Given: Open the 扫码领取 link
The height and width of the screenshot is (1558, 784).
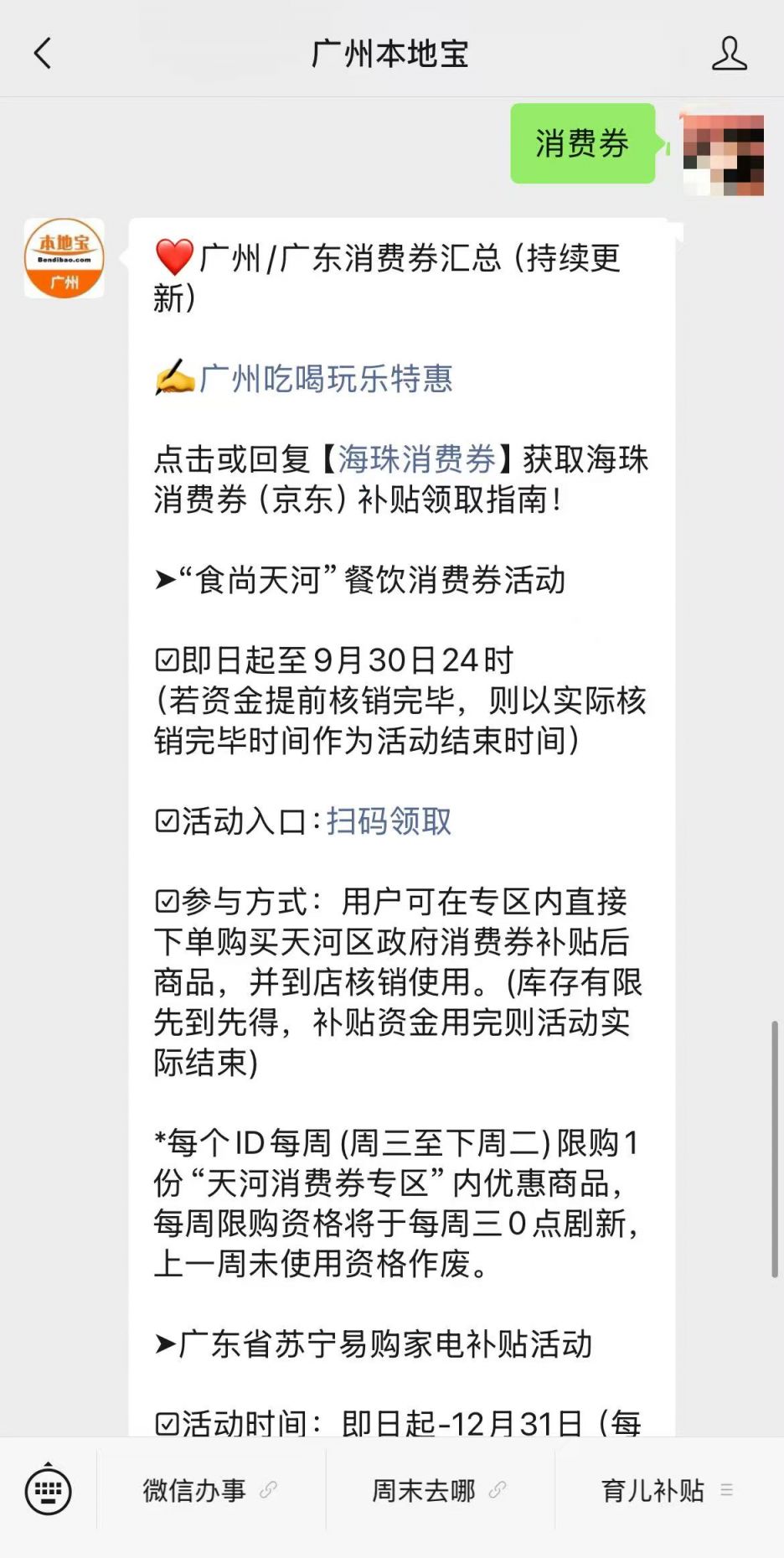Looking at the screenshot, I should 389,821.
